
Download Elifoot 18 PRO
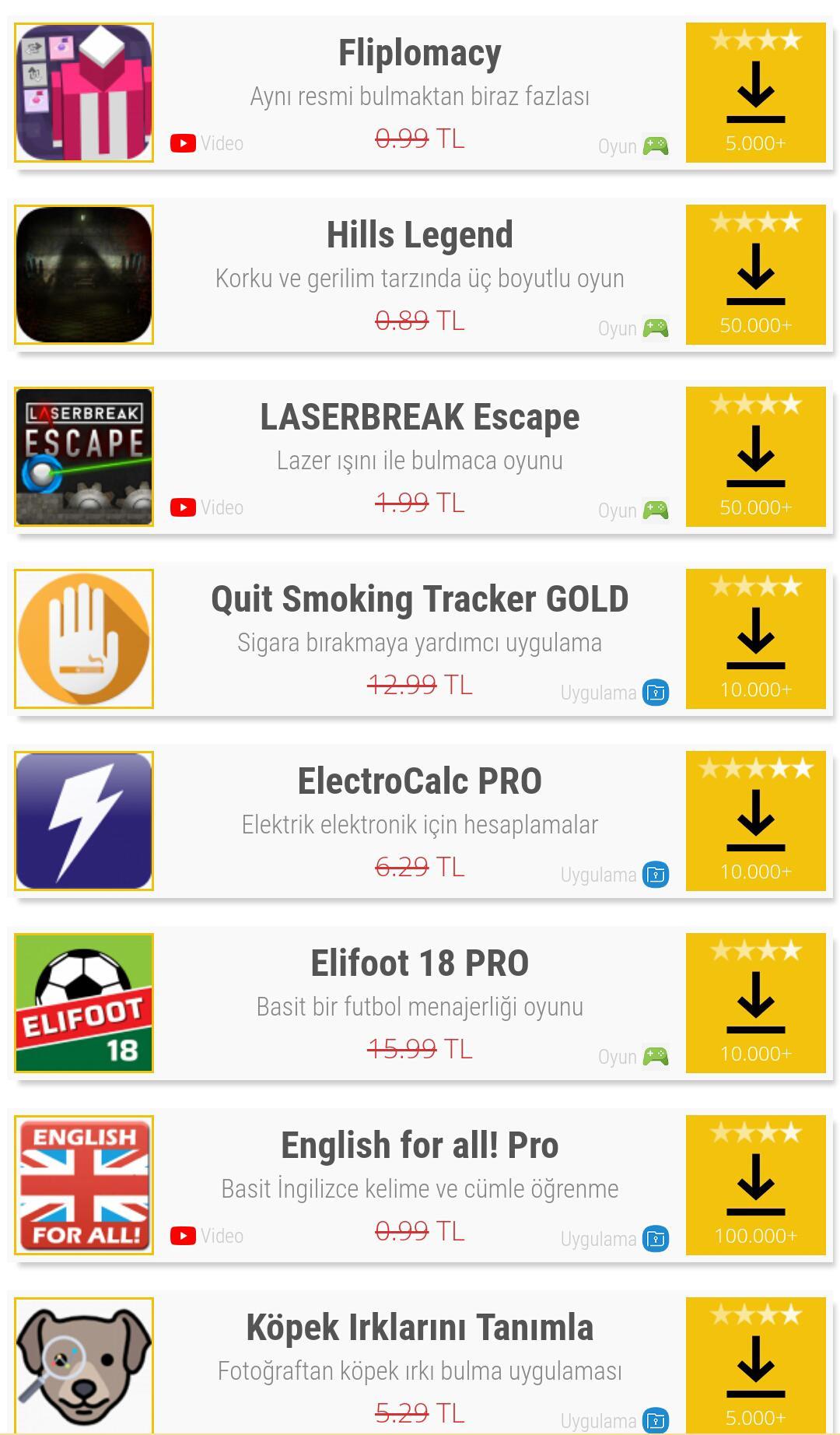tap(755, 1003)
